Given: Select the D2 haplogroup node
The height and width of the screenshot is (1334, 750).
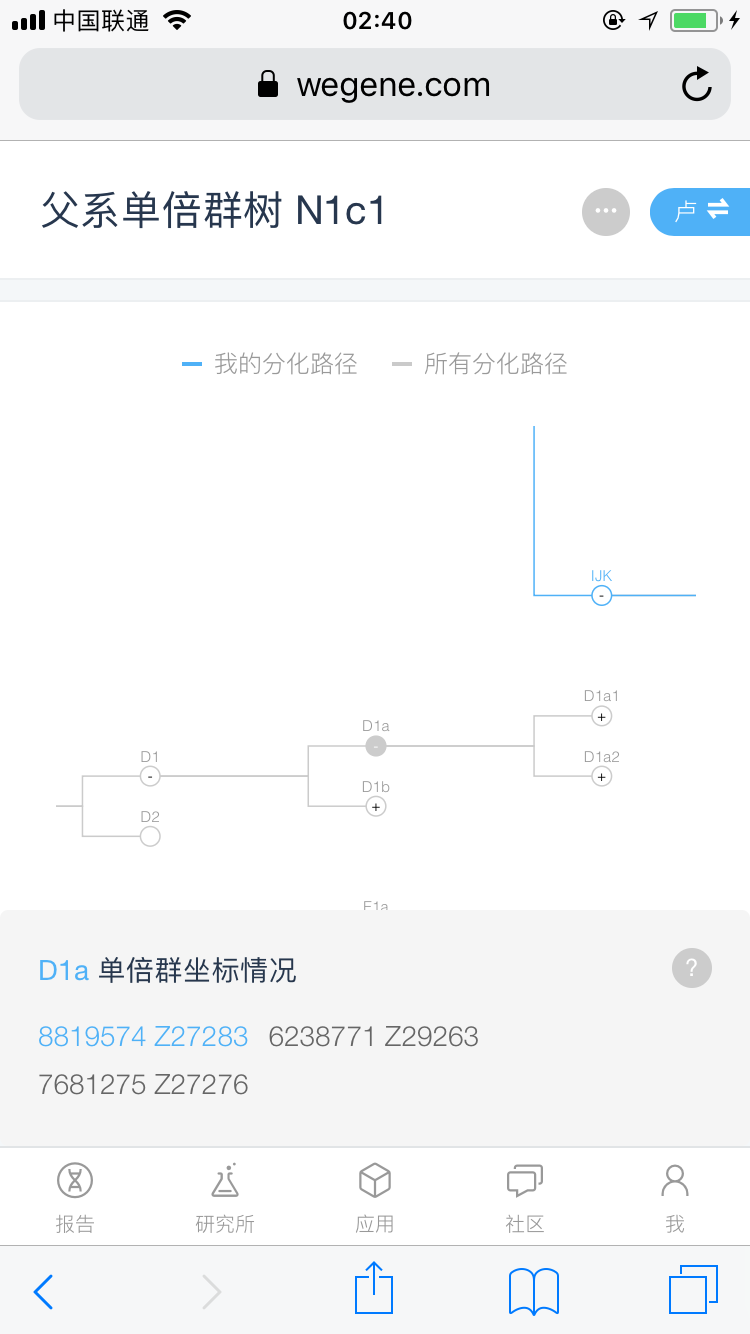Looking at the screenshot, I should point(150,836).
